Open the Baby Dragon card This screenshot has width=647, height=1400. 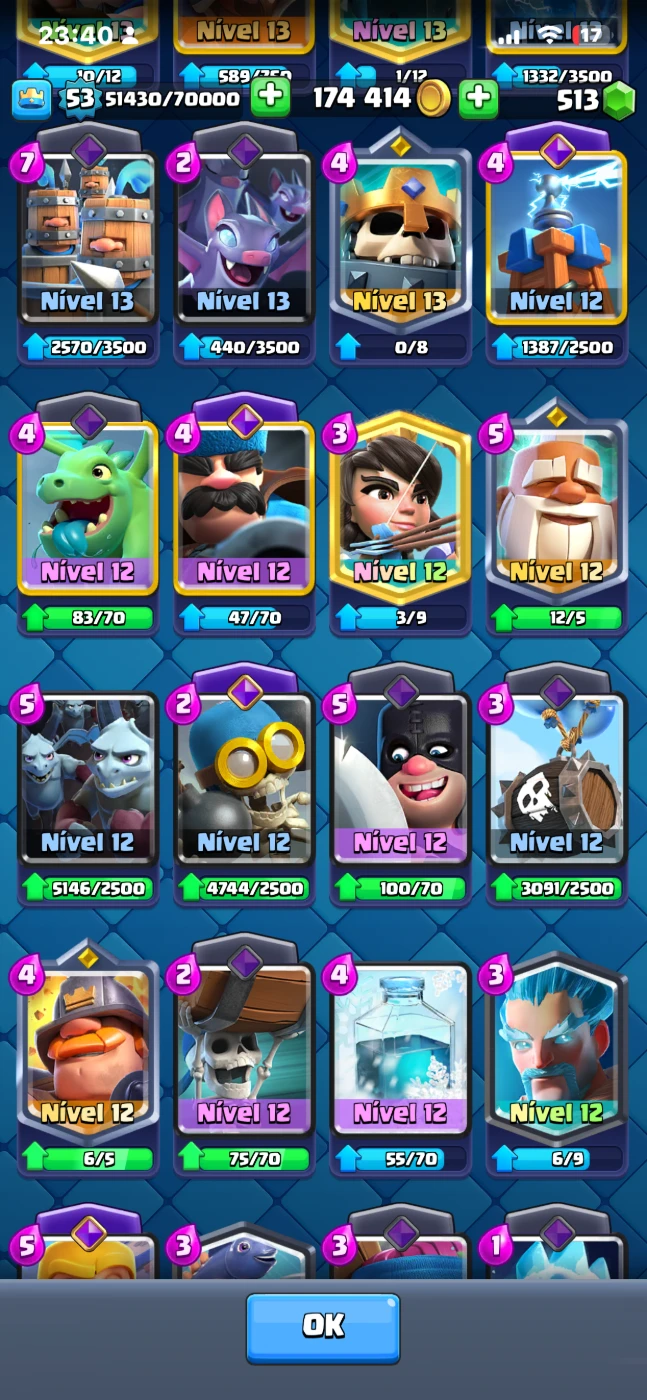pos(88,510)
